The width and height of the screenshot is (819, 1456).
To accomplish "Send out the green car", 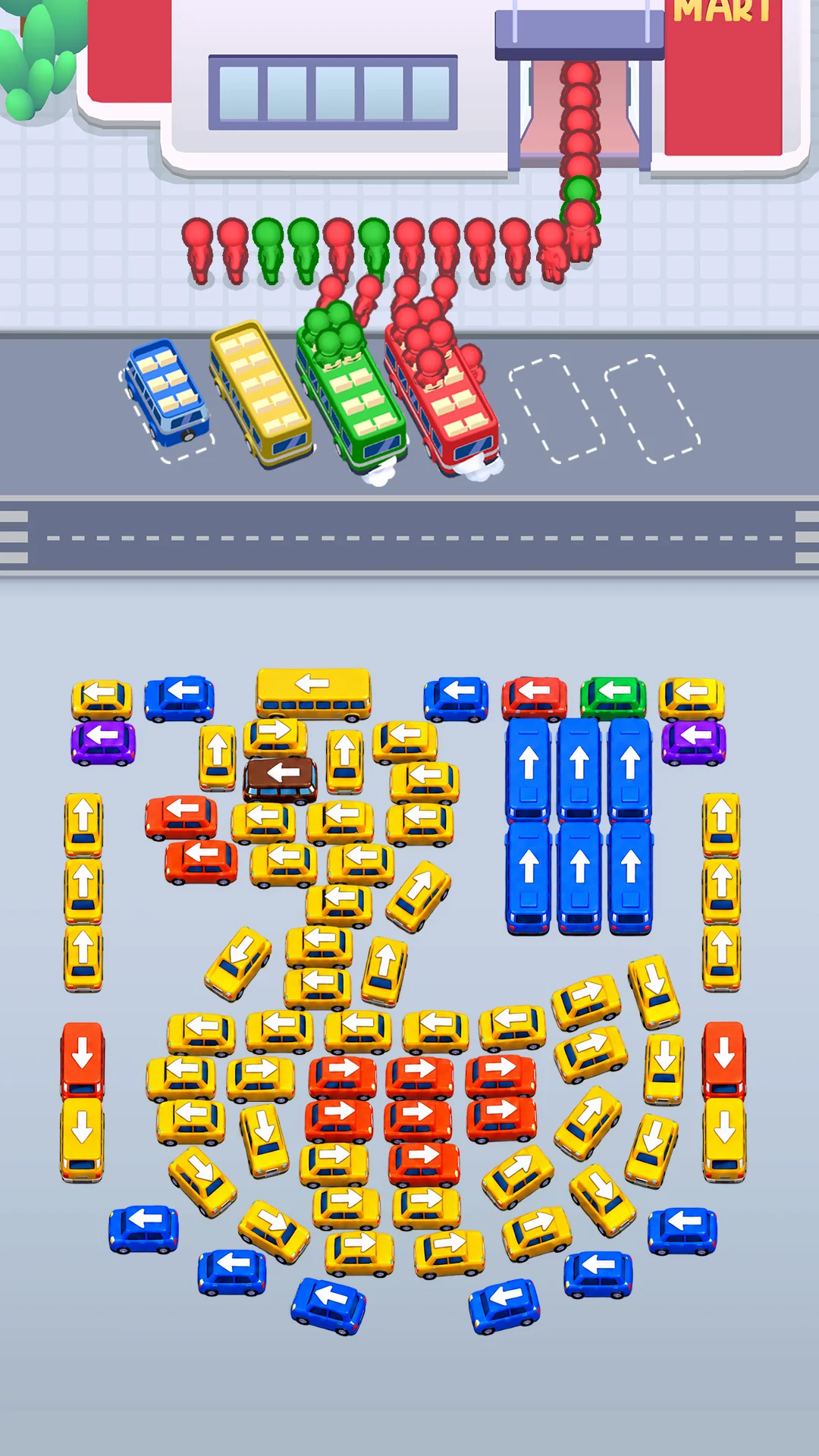I will pos(613,698).
